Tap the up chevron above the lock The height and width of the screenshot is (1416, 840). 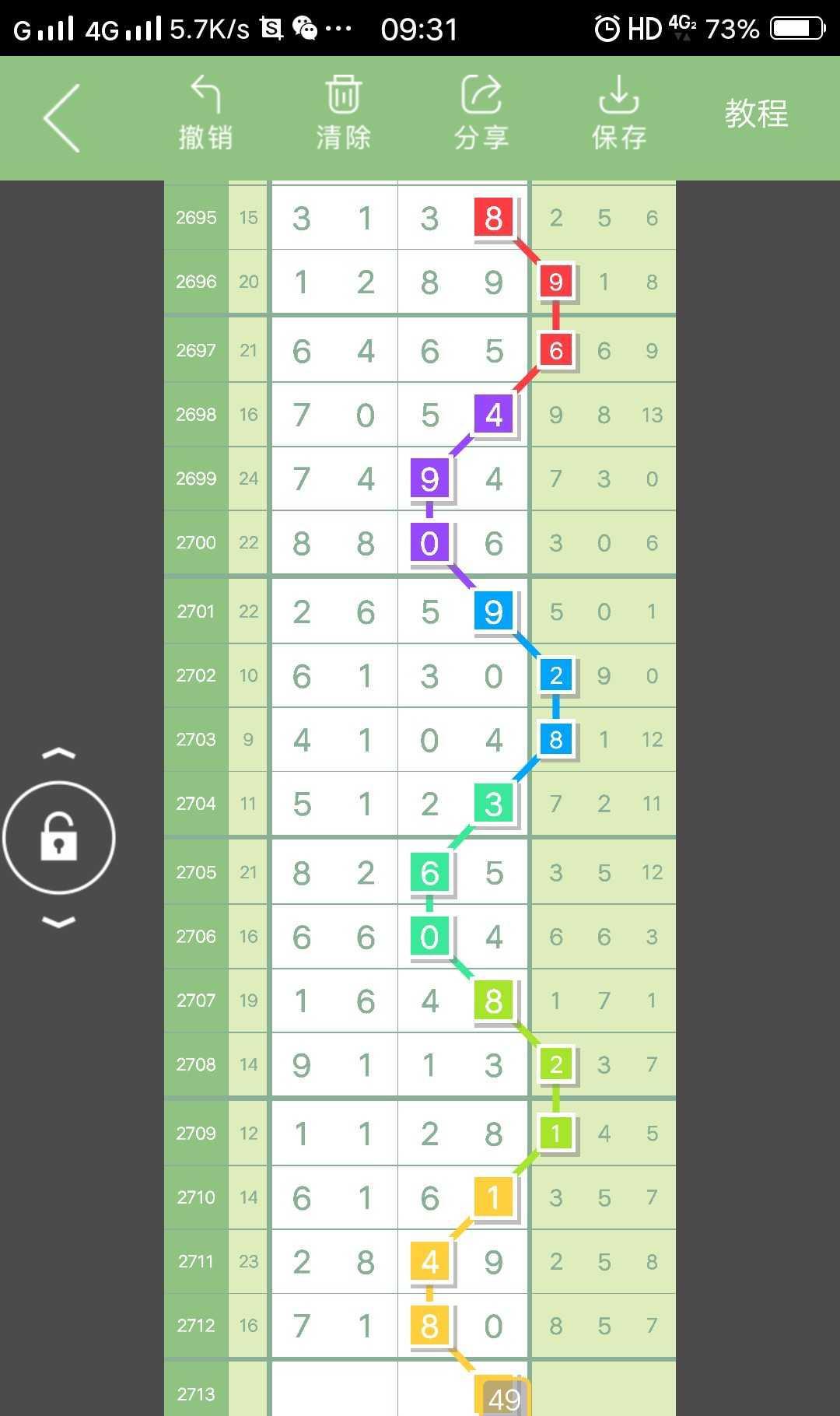click(59, 753)
